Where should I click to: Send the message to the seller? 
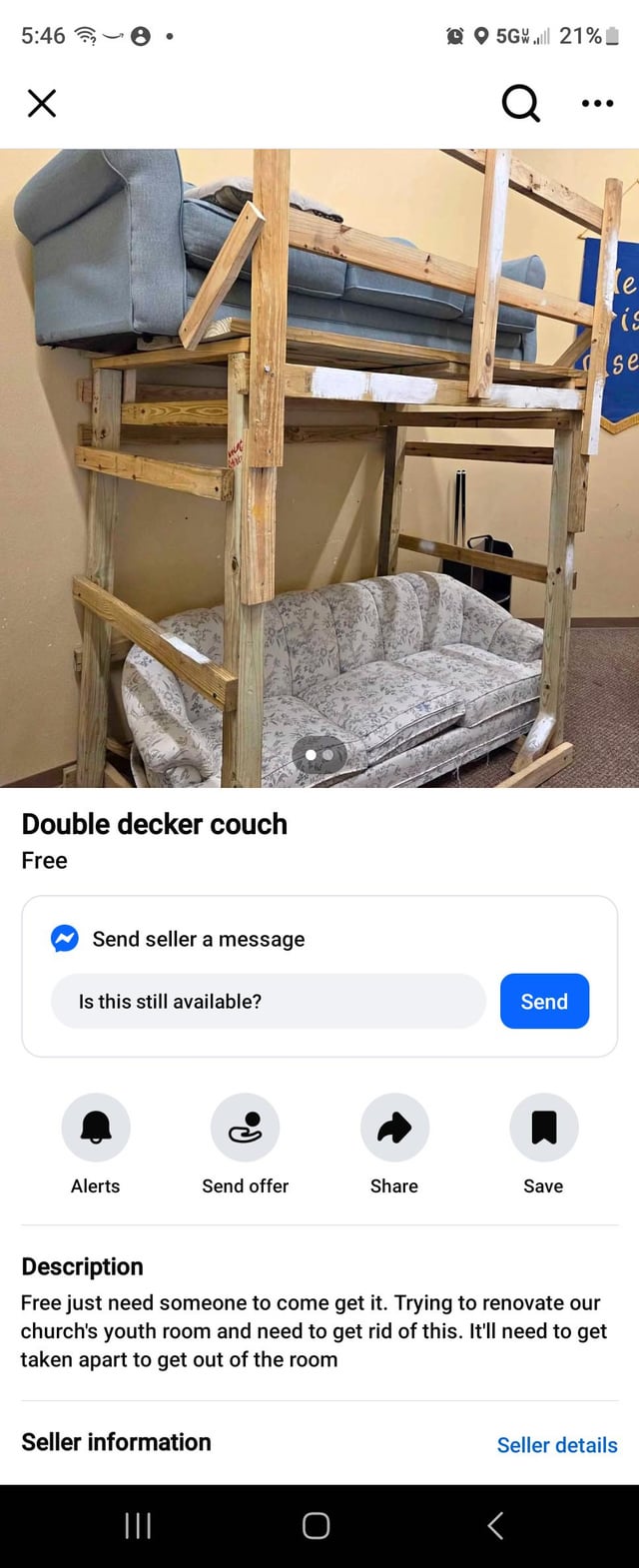click(x=544, y=1001)
